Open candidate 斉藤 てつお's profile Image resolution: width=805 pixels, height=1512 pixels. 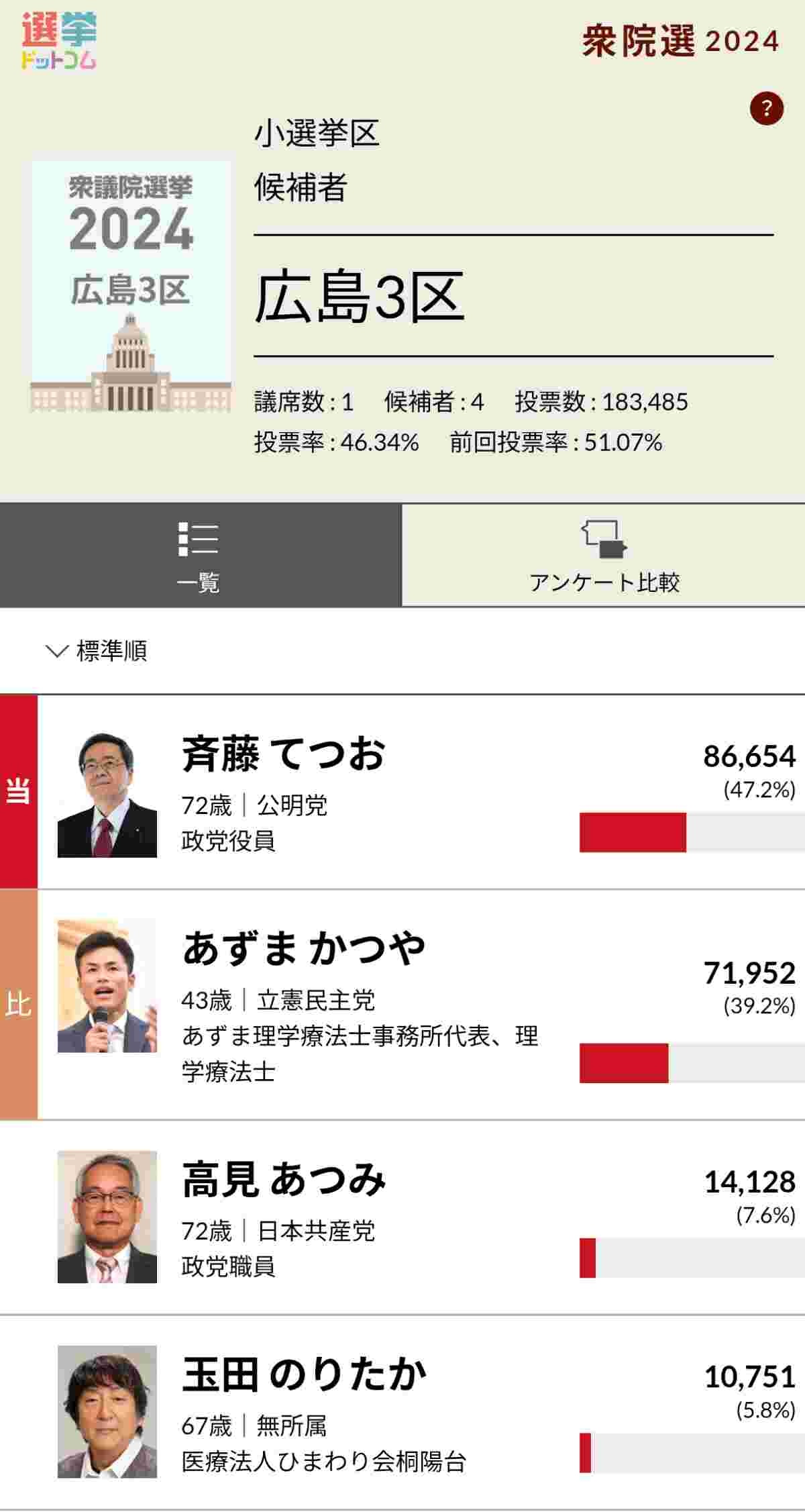click(x=284, y=754)
